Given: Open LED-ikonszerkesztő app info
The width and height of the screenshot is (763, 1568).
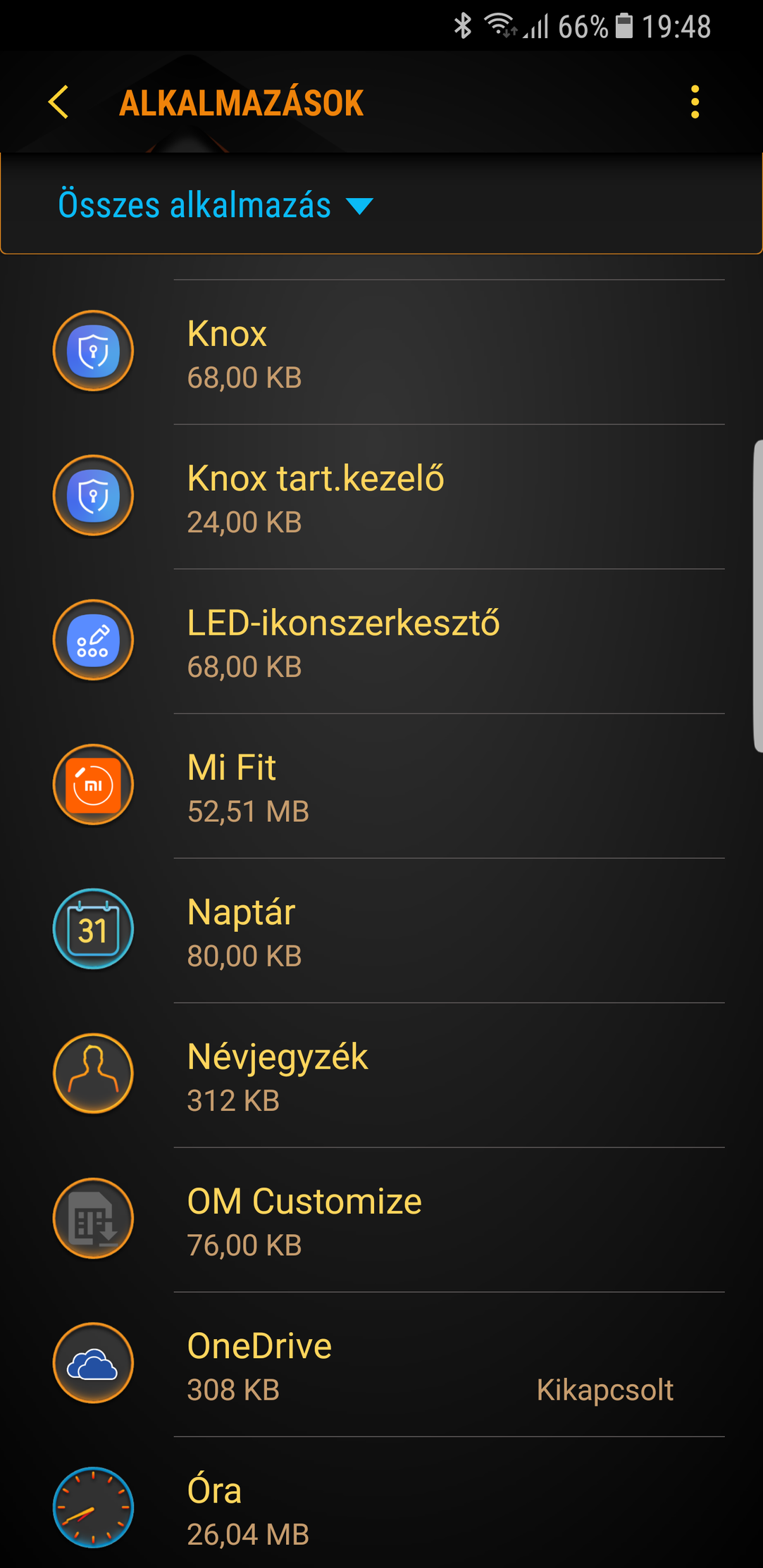Looking at the screenshot, I should [380, 642].
